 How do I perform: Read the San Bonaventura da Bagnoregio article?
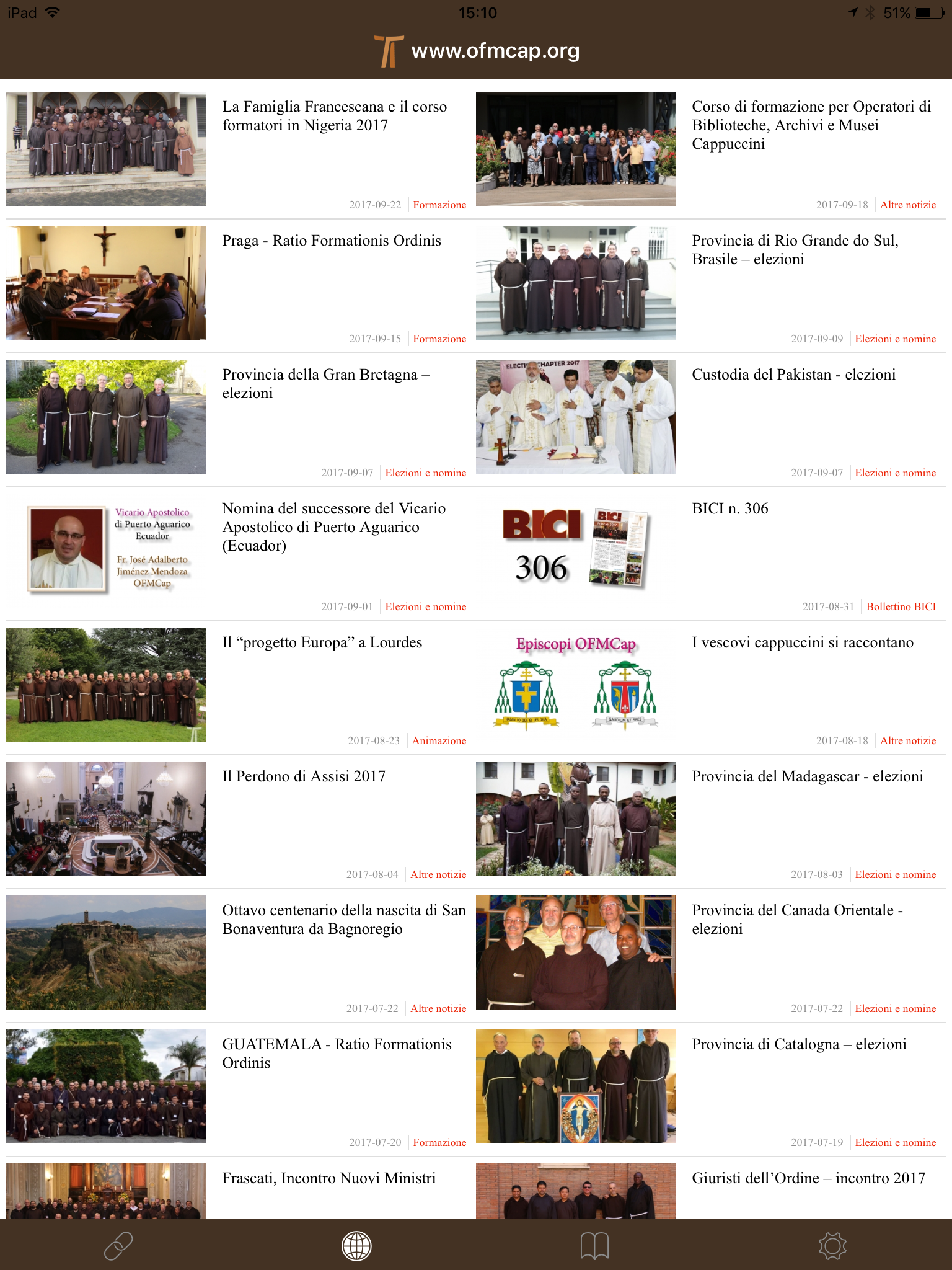[344, 919]
